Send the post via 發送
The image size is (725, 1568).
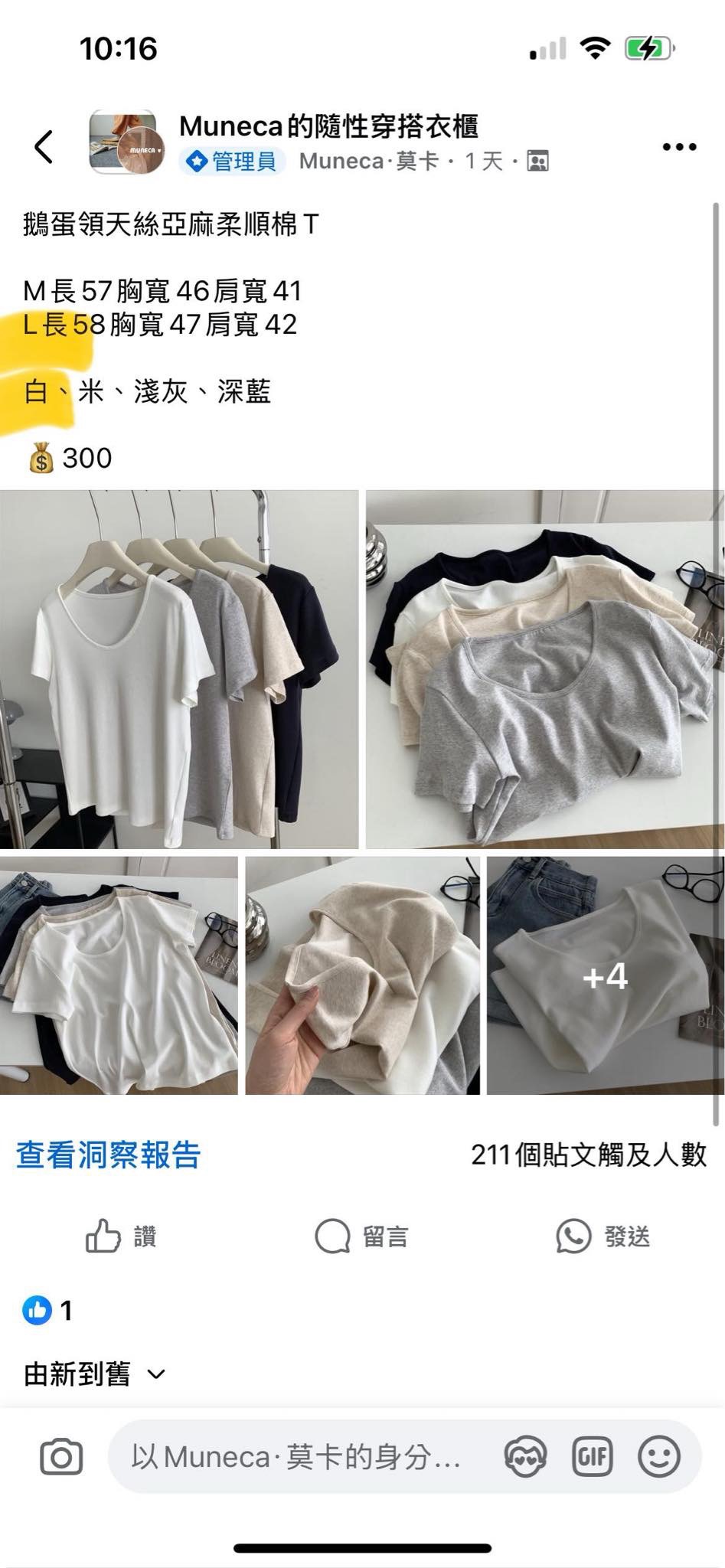(x=603, y=1236)
